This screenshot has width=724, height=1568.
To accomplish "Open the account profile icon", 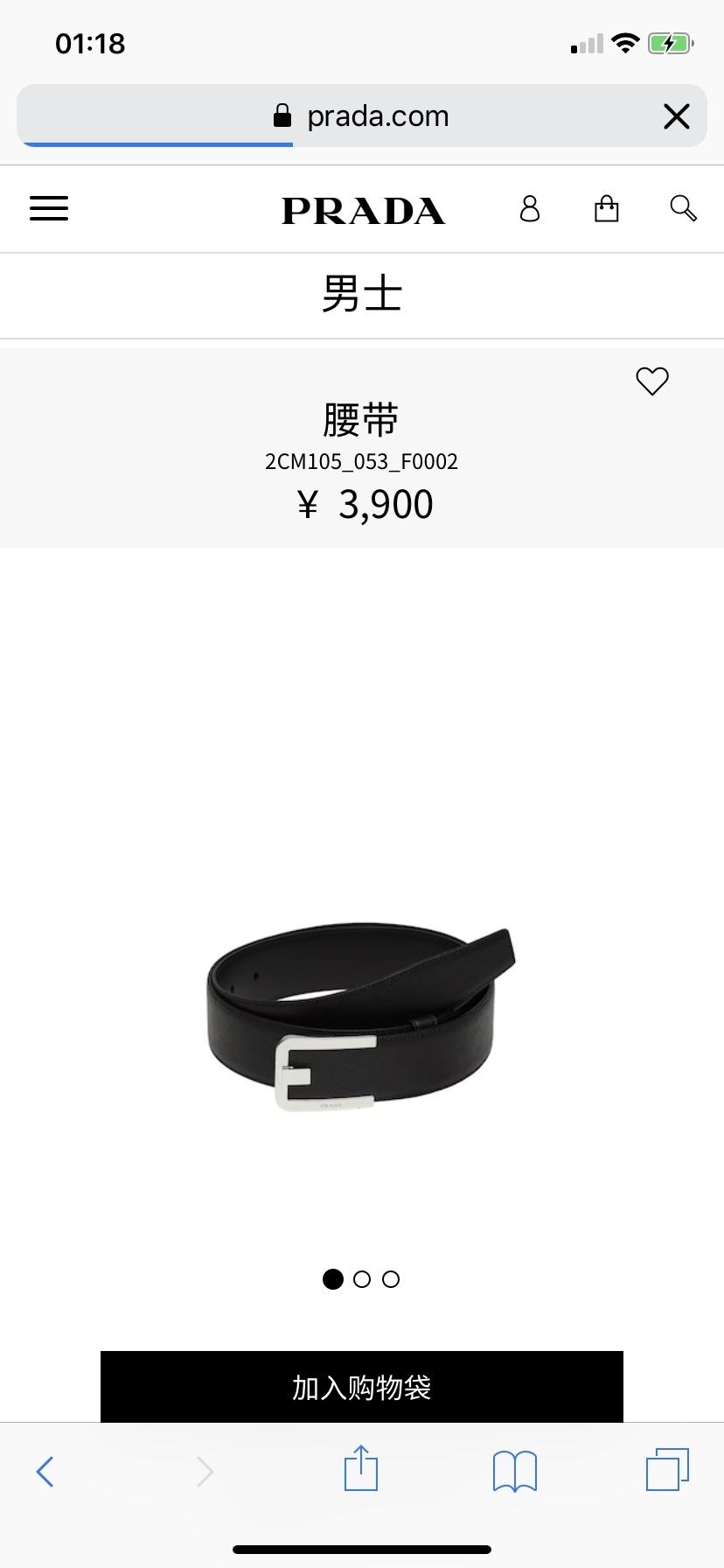I will (x=530, y=208).
